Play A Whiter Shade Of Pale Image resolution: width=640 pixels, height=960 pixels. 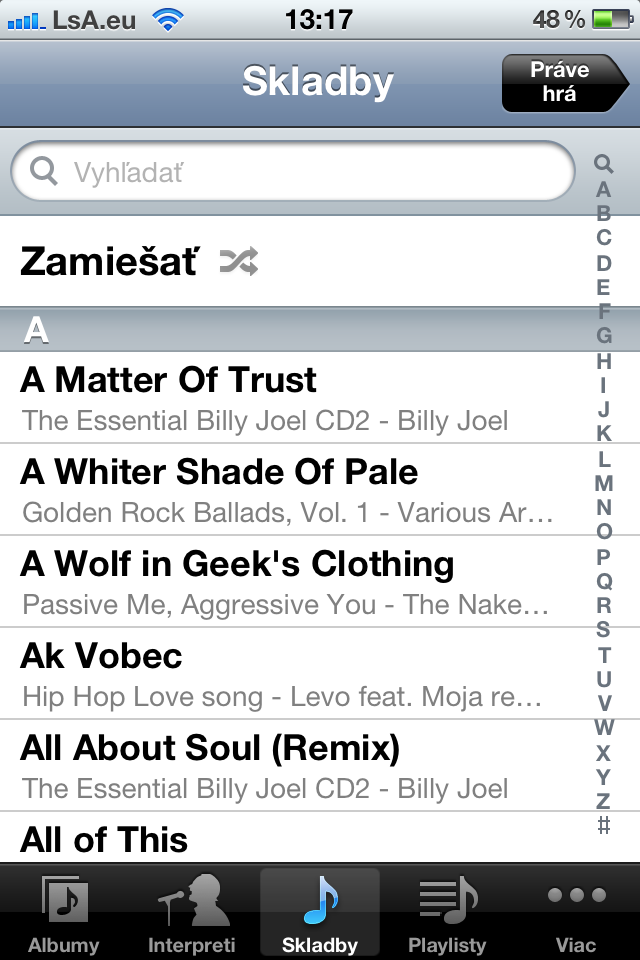(280, 489)
